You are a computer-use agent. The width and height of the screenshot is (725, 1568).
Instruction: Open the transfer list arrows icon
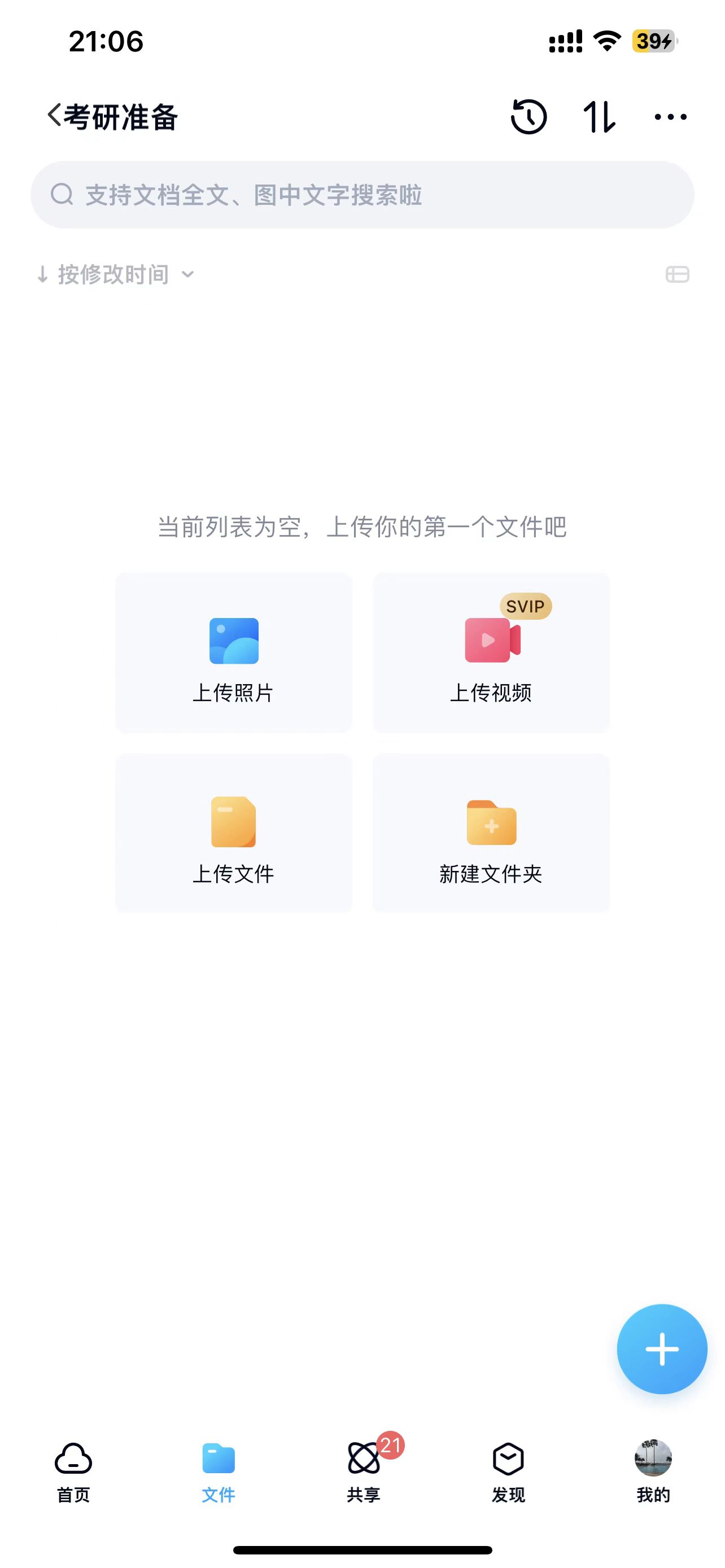(x=600, y=116)
